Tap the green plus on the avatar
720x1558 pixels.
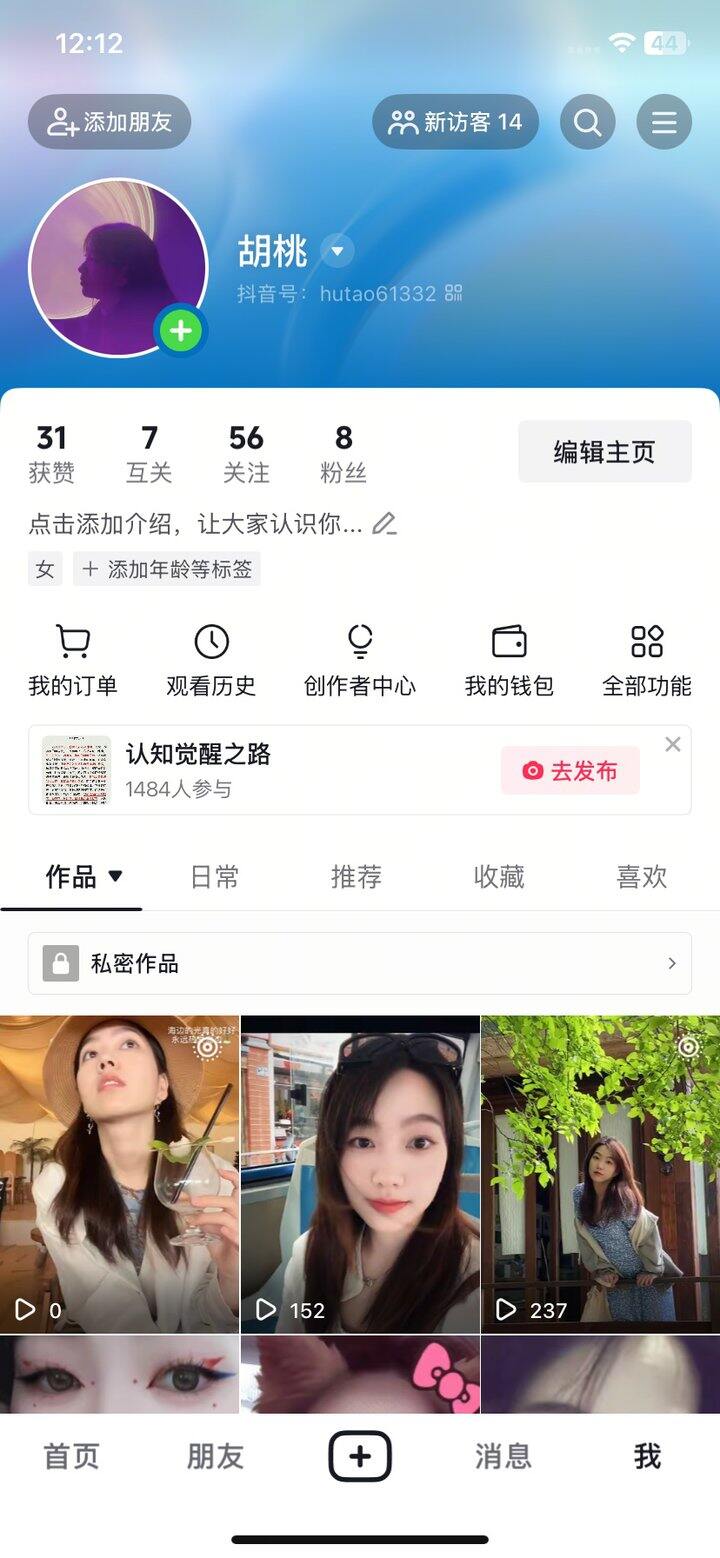181,330
